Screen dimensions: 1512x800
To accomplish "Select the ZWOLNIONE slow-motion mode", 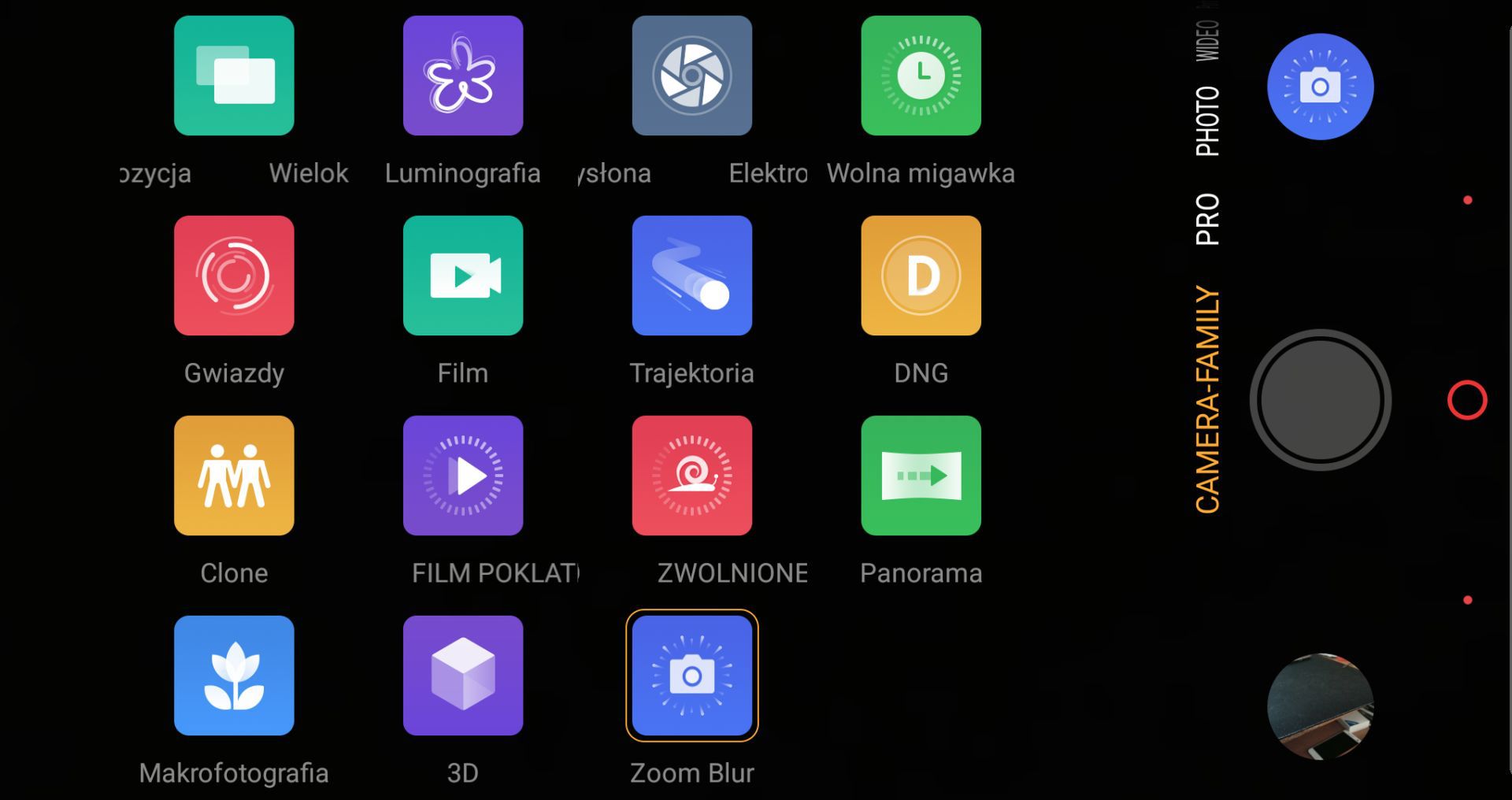I will click(691, 476).
